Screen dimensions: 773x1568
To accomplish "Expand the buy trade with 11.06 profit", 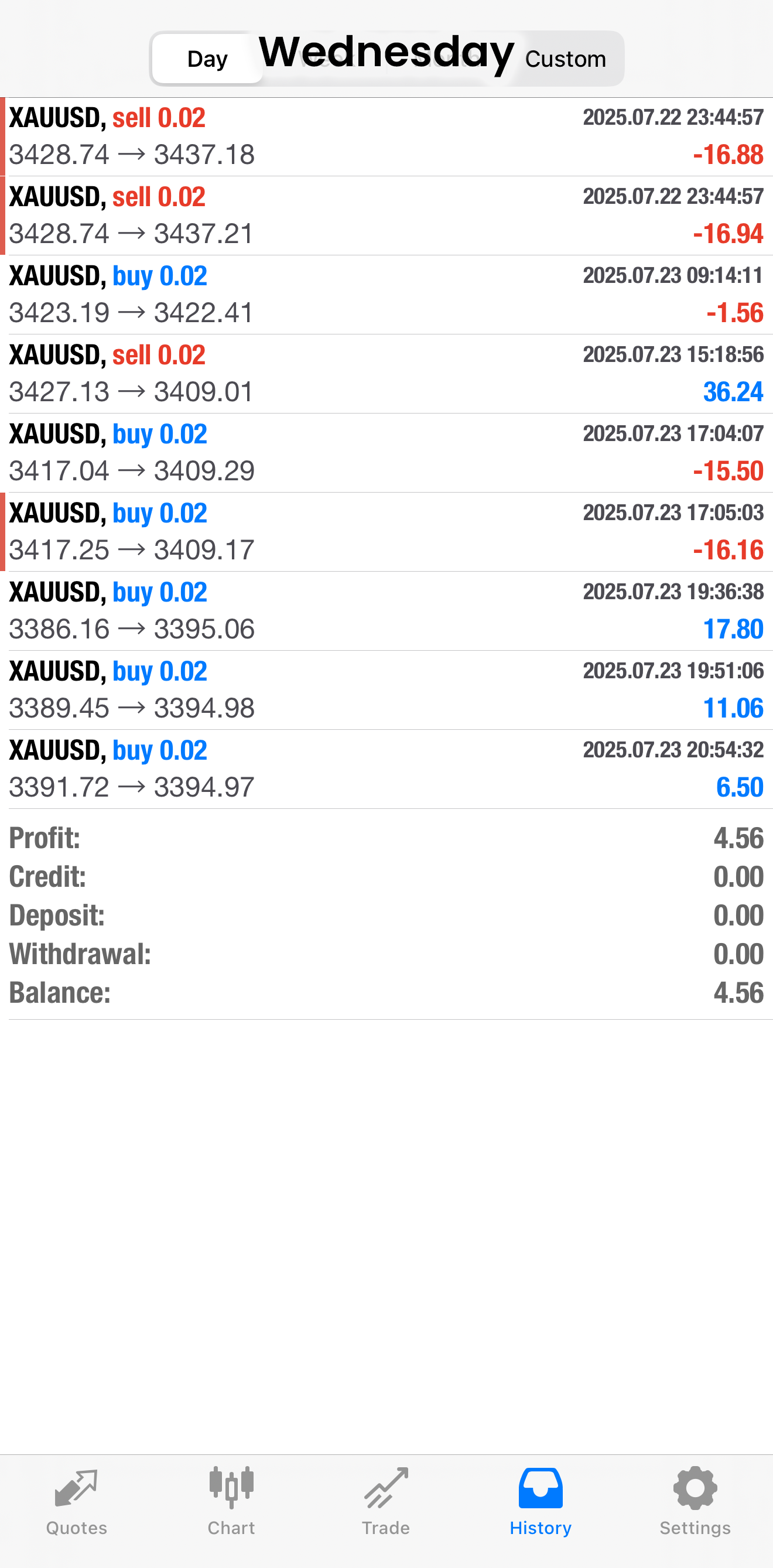I will 386,691.
